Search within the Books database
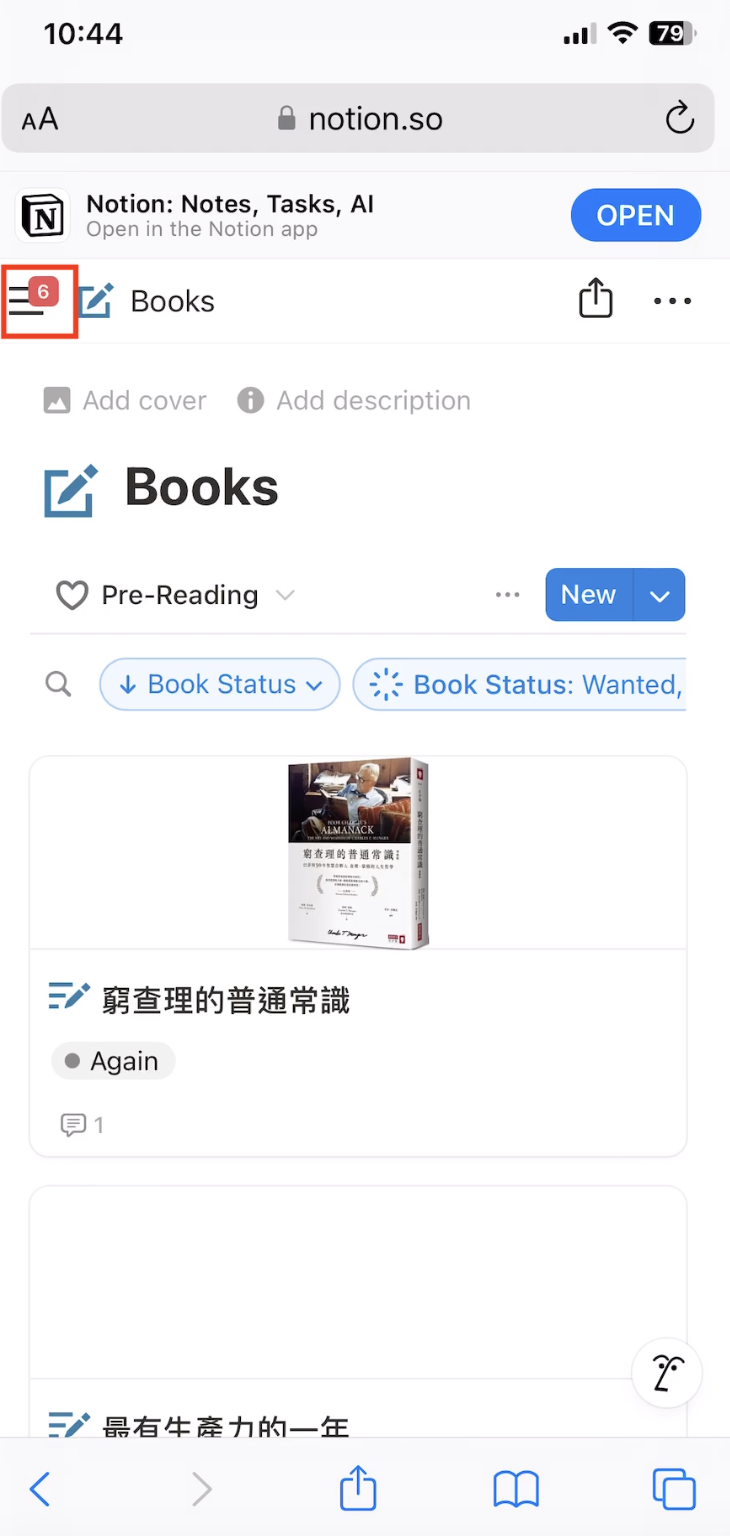The width and height of the screenshot is (730, 1536). (59, 685)
